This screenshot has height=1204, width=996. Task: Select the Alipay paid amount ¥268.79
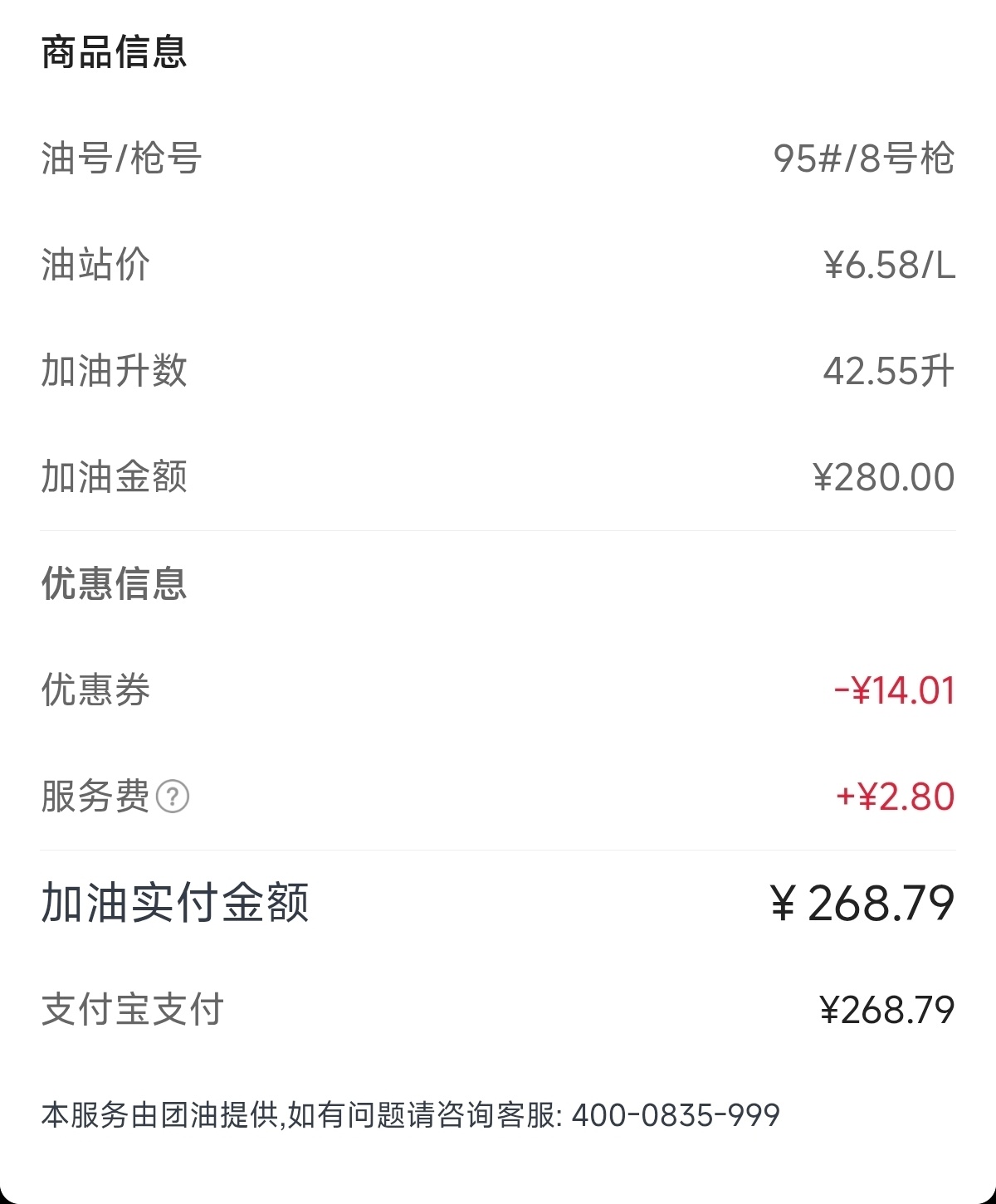click(x=880, y=1008)
